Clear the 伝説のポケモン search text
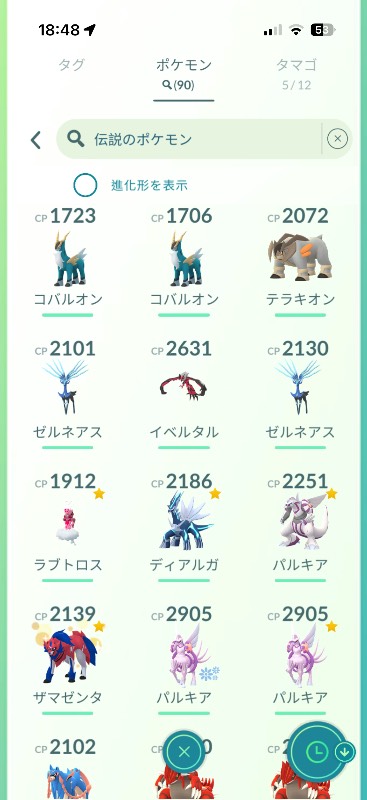Image resolution: width=367 pixels, height=800 pixels. tap(337, 139)
